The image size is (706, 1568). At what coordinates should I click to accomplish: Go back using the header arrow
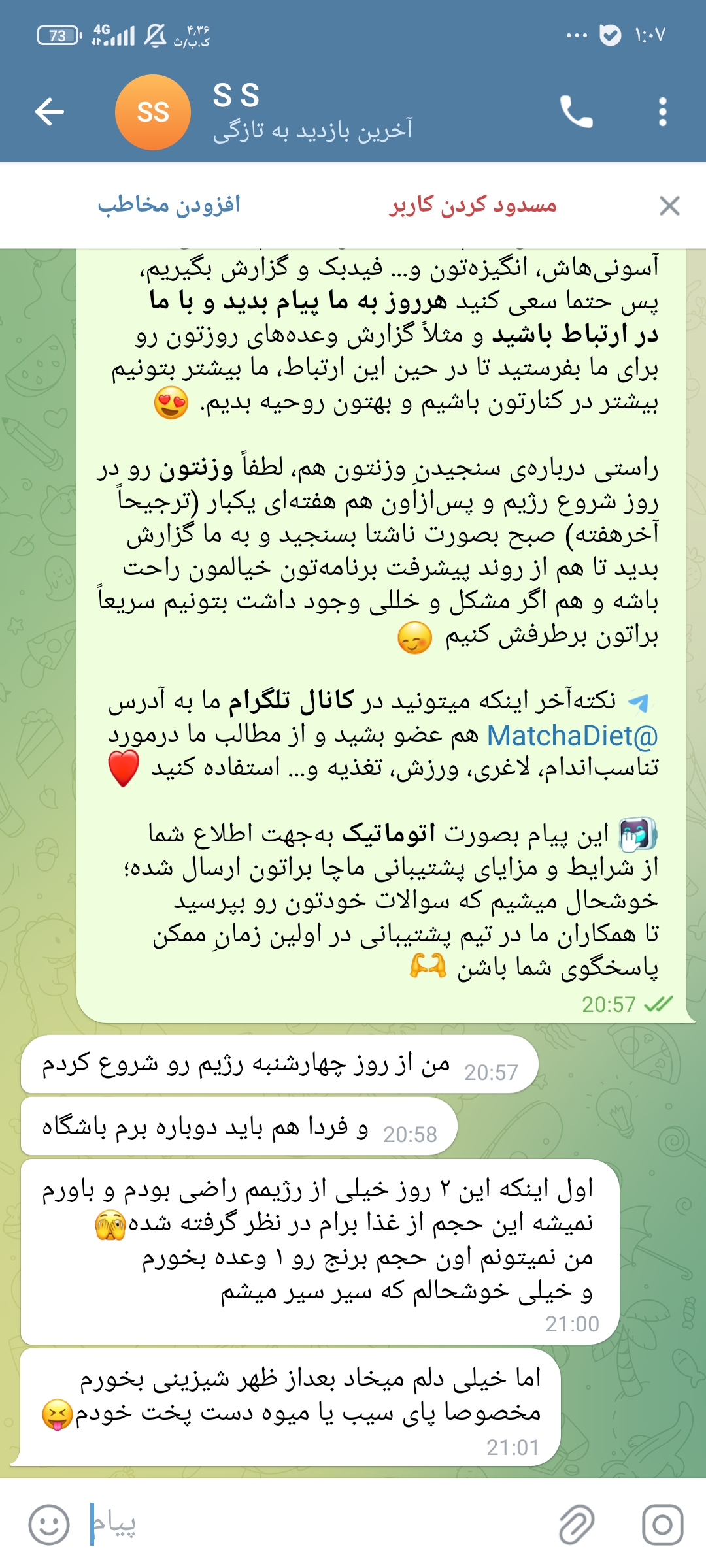coord(50,112)
